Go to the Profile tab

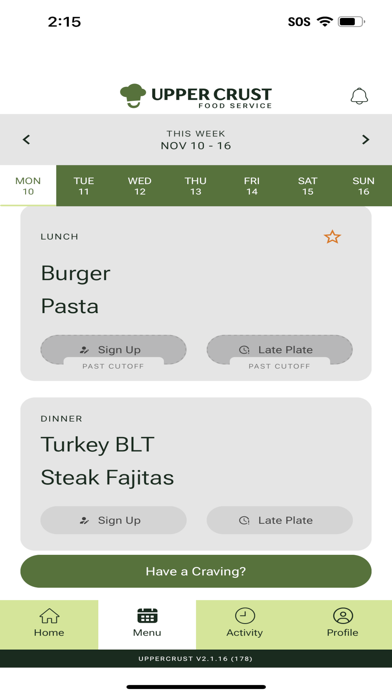click(343, 624)
